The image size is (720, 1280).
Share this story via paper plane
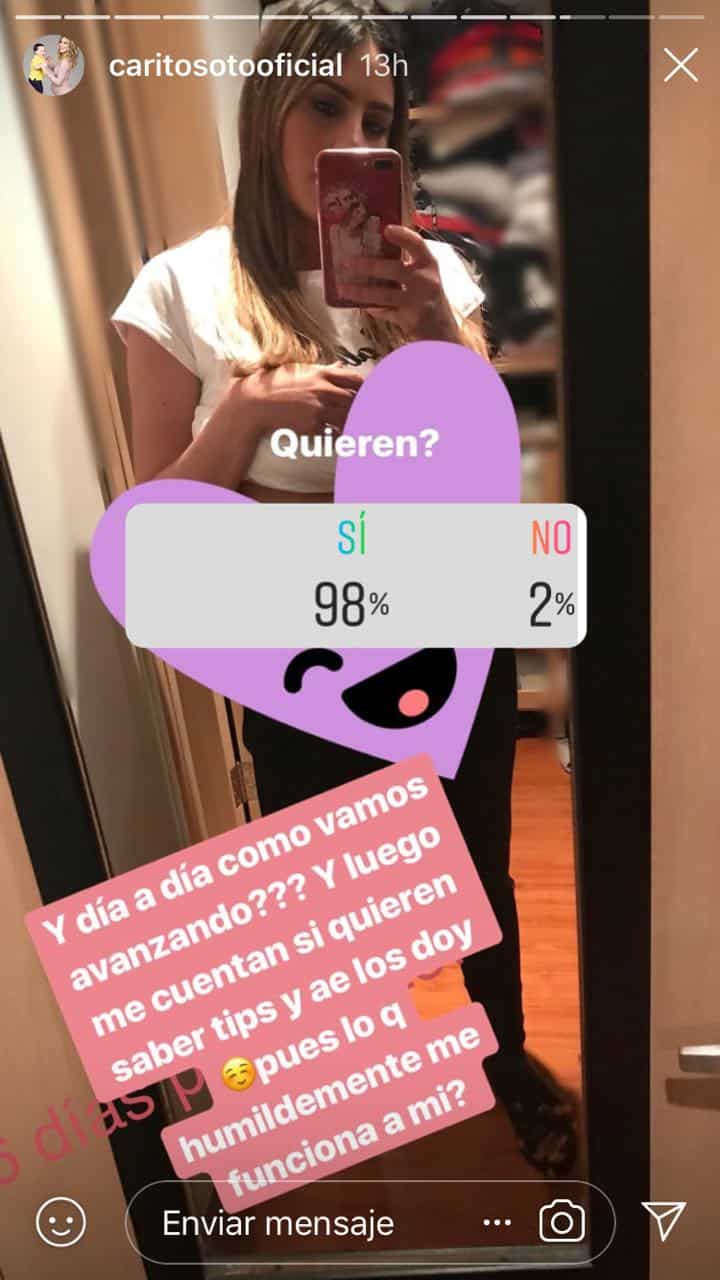pos(663,1221)
